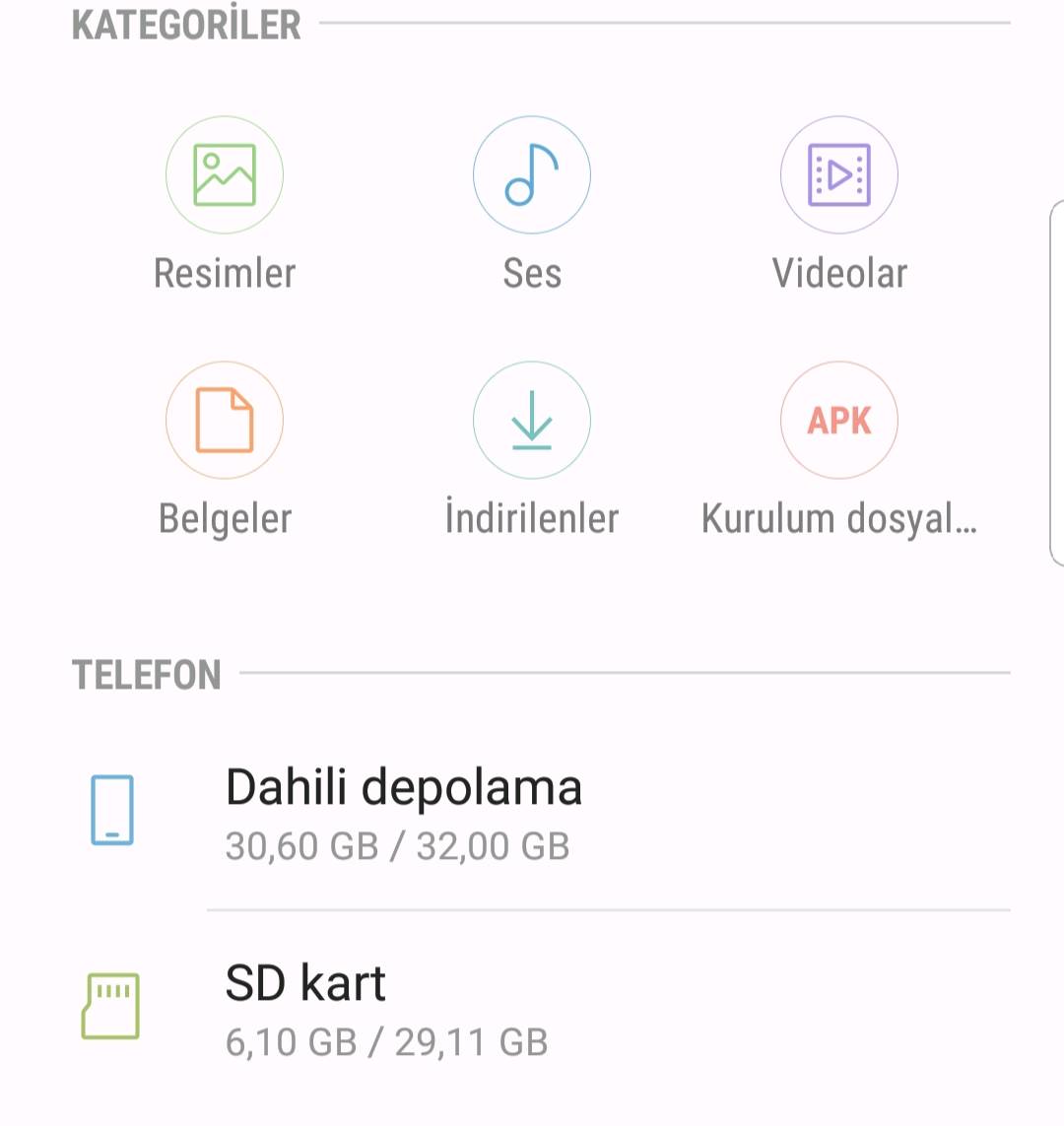
Task: Open the Ses audio category
Action: coord(532,175)
